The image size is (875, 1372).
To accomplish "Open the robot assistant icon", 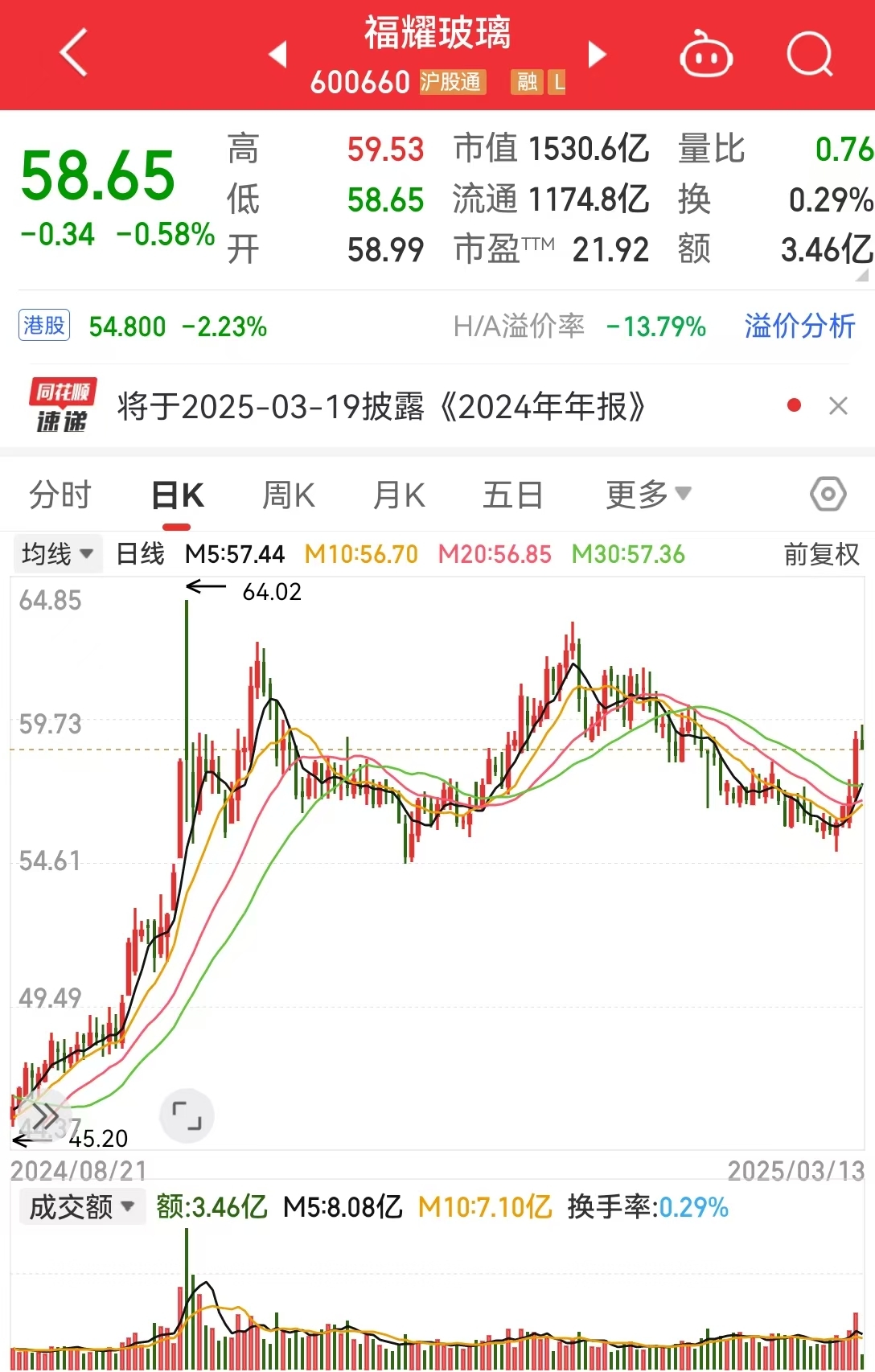I will click(x=706, y=54).
